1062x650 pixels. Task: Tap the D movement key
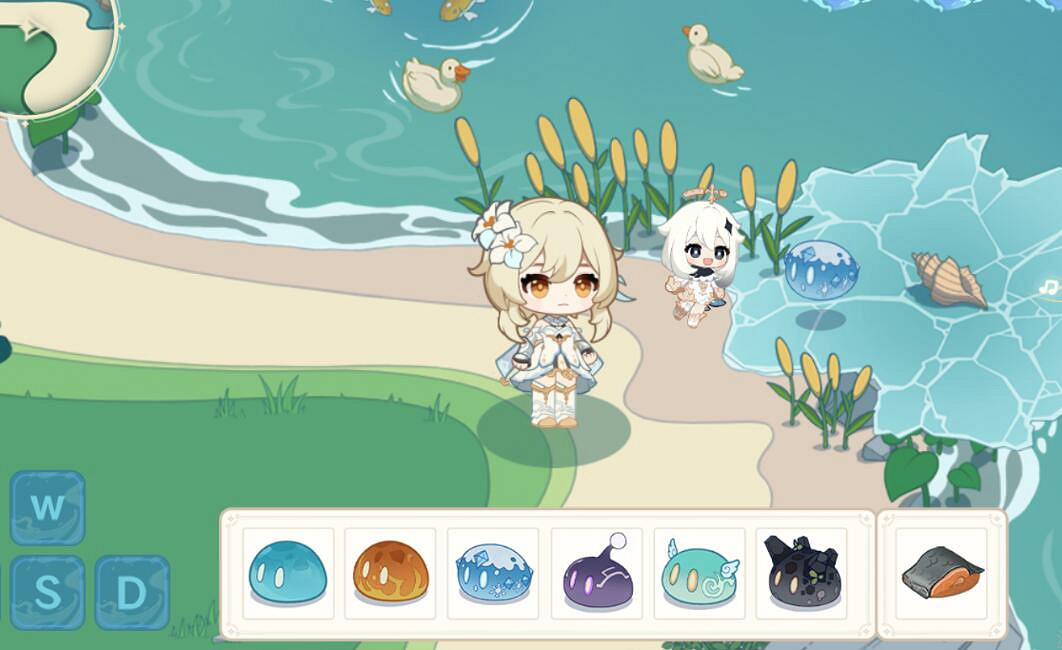tap(131, 593)
